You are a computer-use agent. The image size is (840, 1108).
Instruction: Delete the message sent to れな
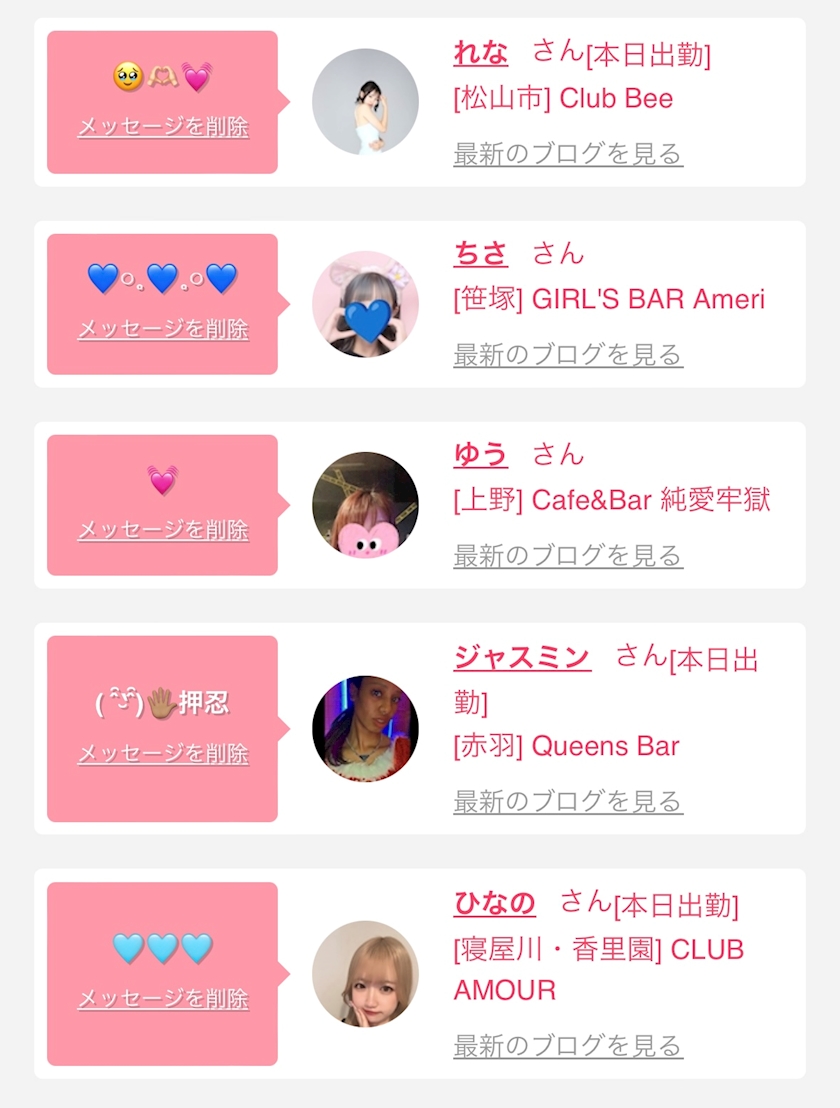click(163, 127)
